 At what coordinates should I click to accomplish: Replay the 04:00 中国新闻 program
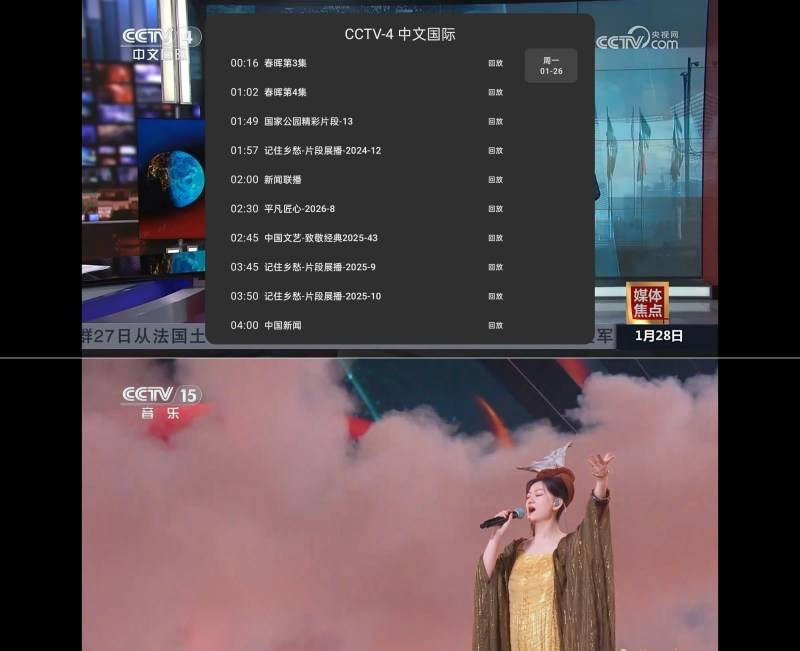coord(495,325)
